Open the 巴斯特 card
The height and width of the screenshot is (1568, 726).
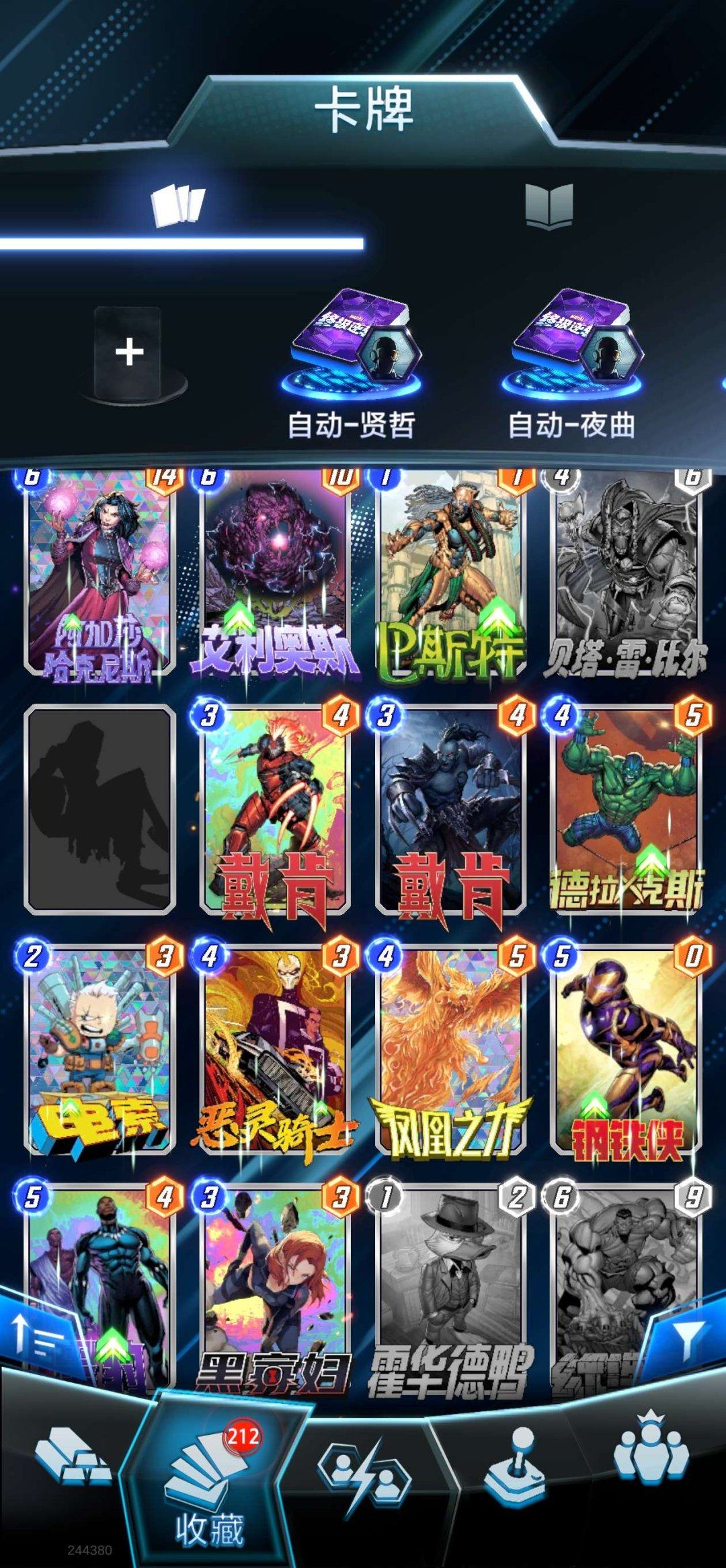click(x=452, y=572)
